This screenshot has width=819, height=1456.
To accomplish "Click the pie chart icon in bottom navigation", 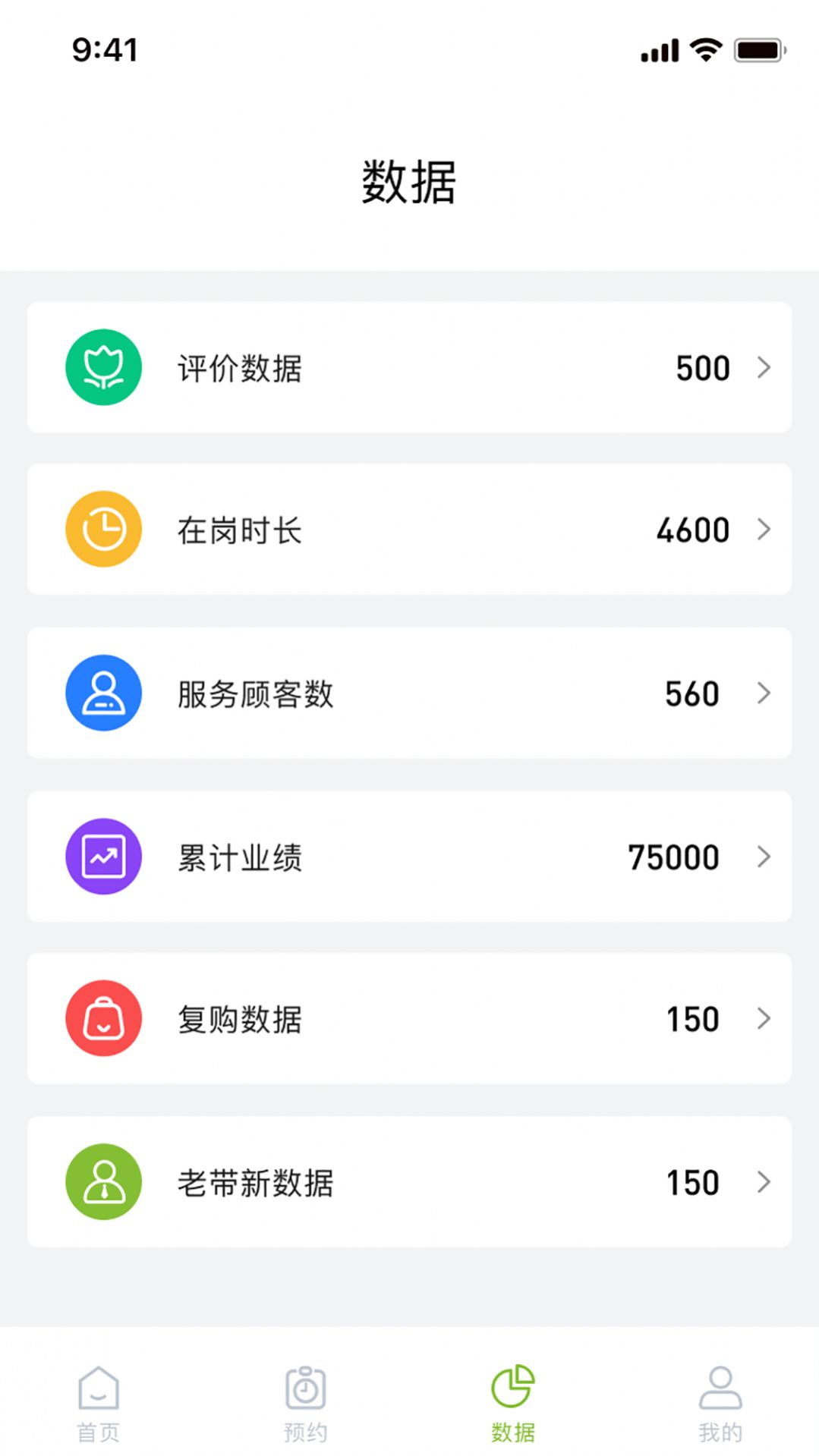I will click(x=513, y=1392).
